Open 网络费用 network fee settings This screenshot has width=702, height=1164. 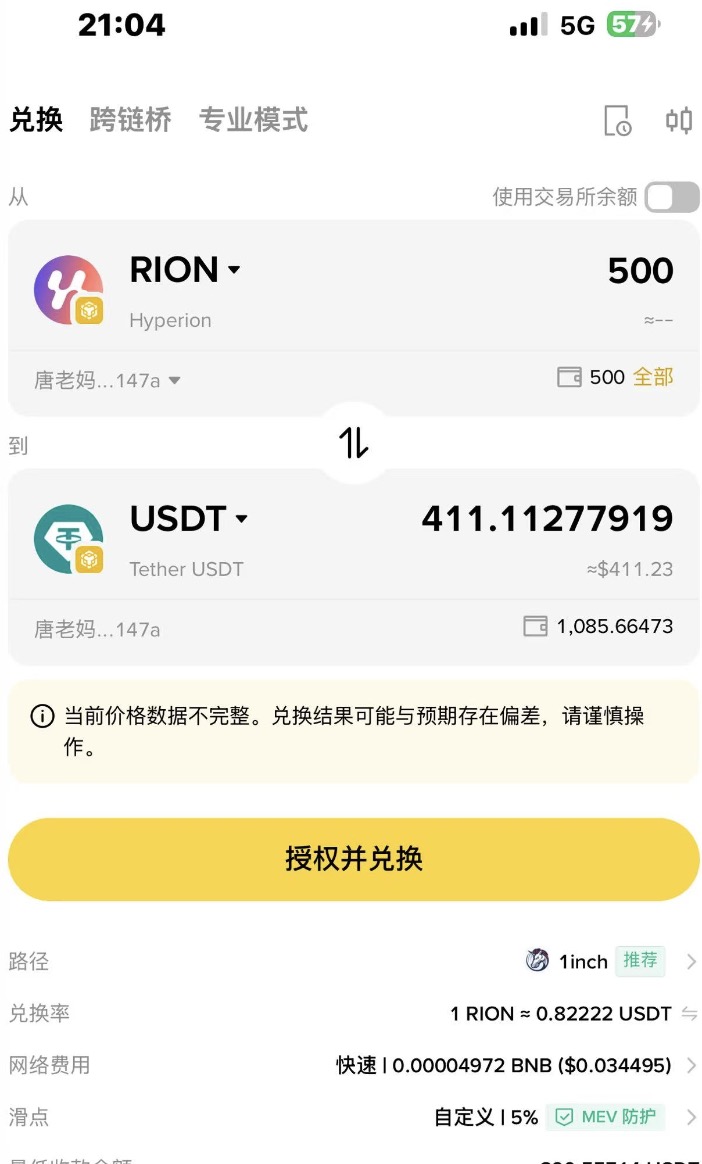354,1065
